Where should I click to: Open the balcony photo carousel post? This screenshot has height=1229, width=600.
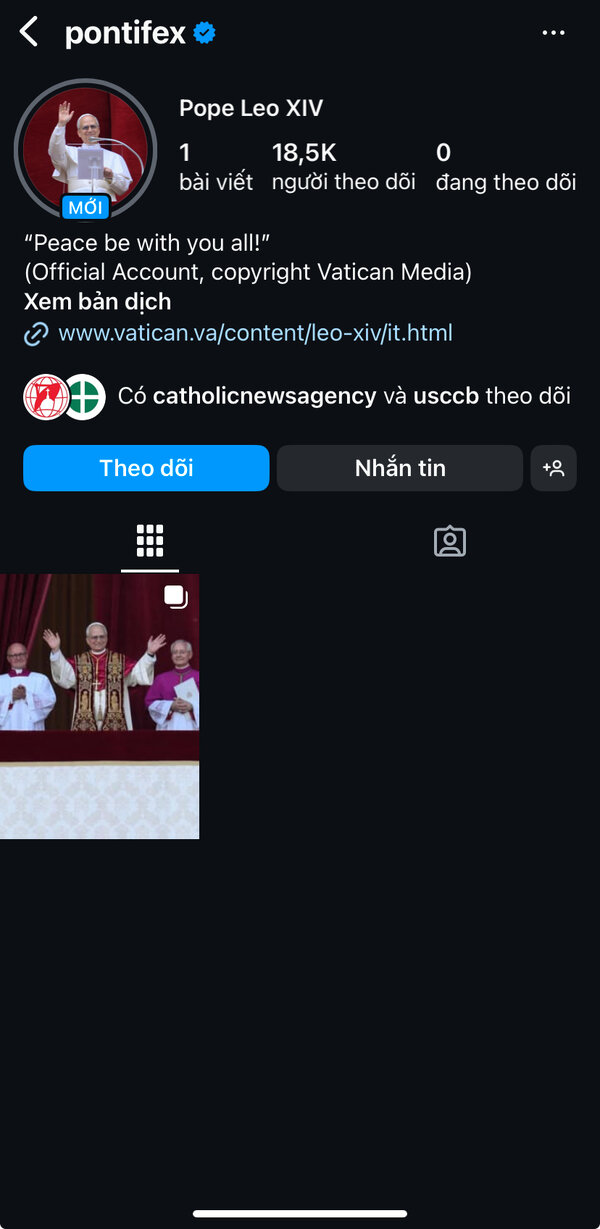pyautogui.click(x=99, y=706)
